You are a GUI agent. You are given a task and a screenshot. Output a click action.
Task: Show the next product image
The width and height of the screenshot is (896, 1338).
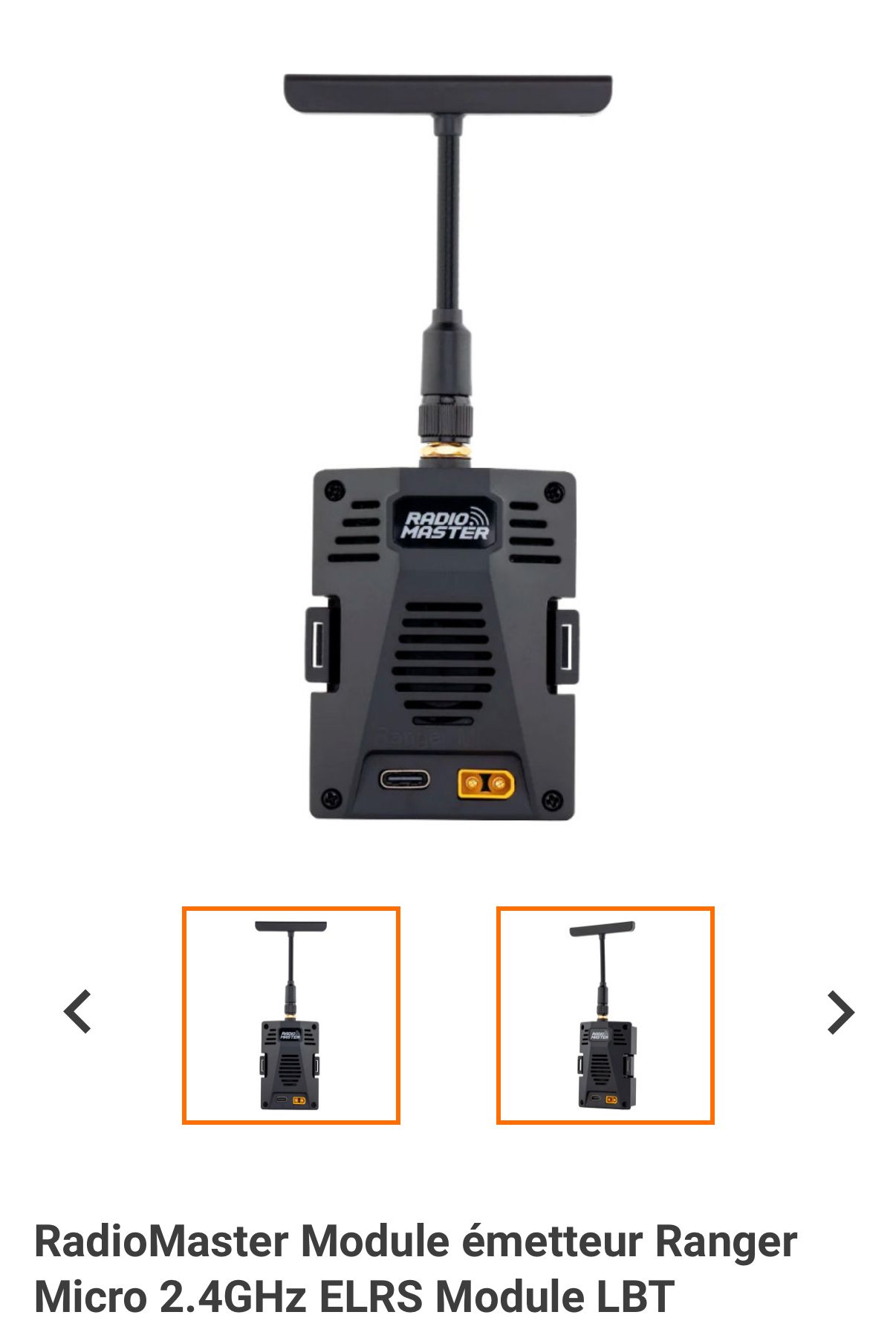tap(840, 1012)
